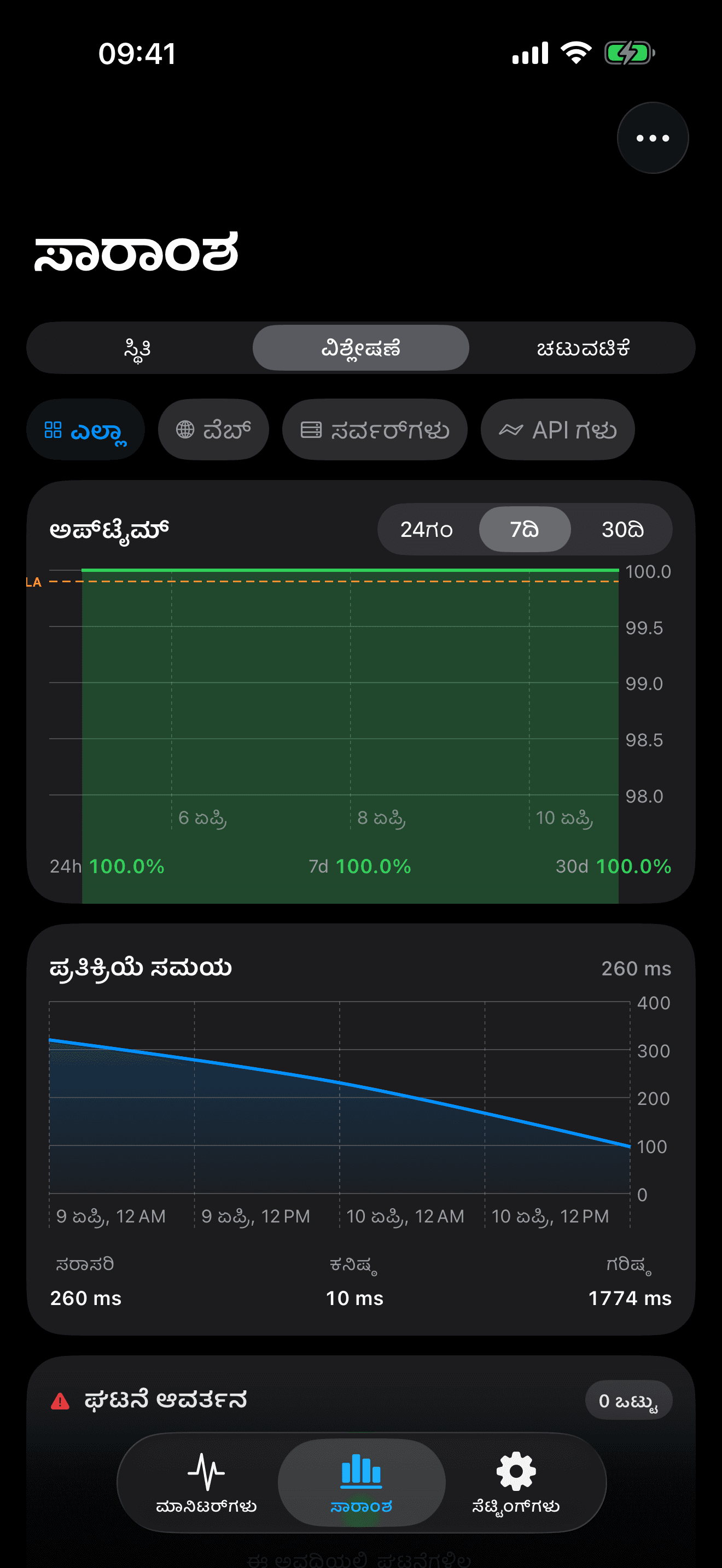The width and height of the screenshot is (722, 1568).
Task: Select the ಎಲ್ಲಾ filter chip
Action: point(85,430)
